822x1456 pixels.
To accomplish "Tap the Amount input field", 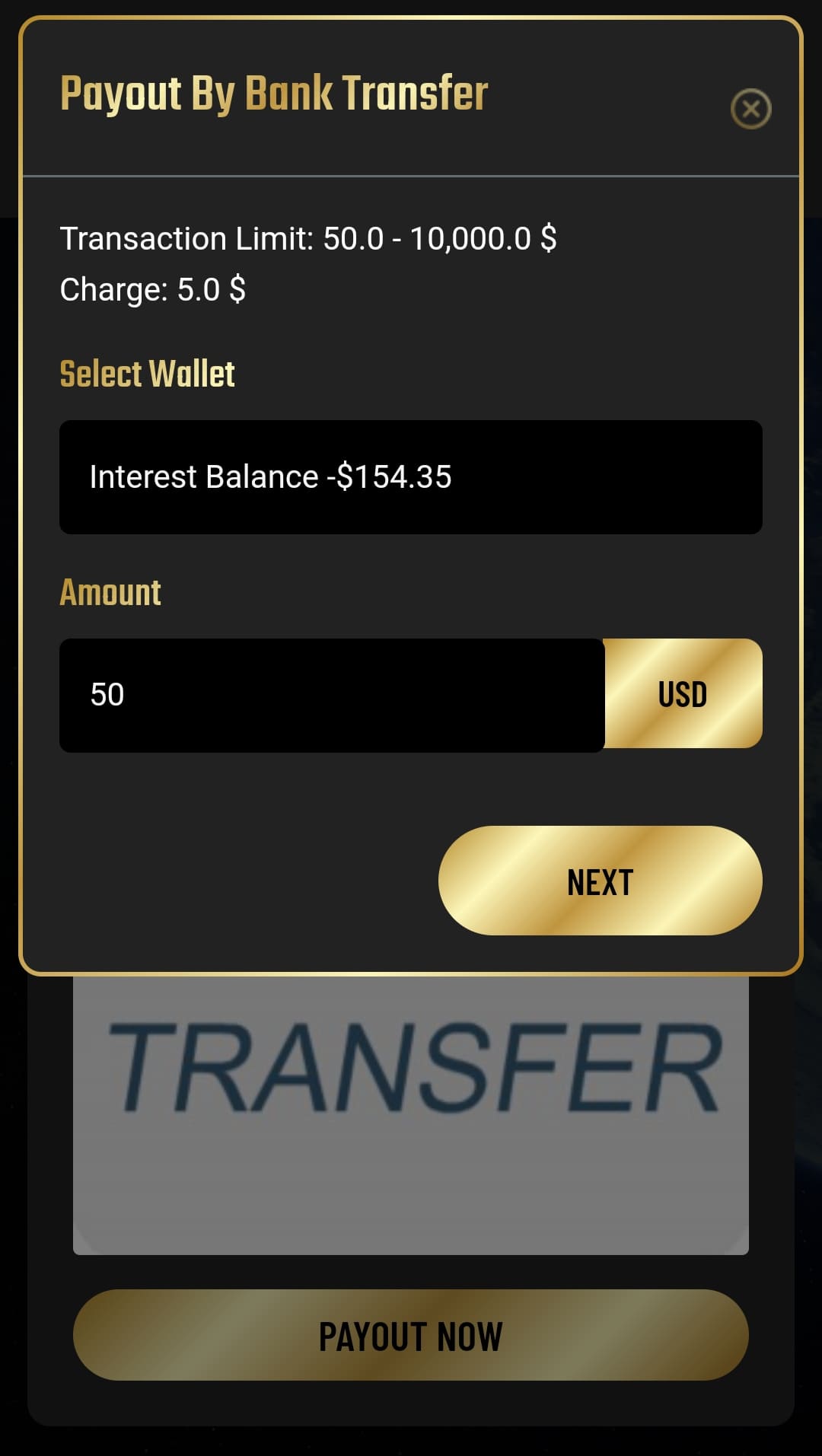I will 332,695.
